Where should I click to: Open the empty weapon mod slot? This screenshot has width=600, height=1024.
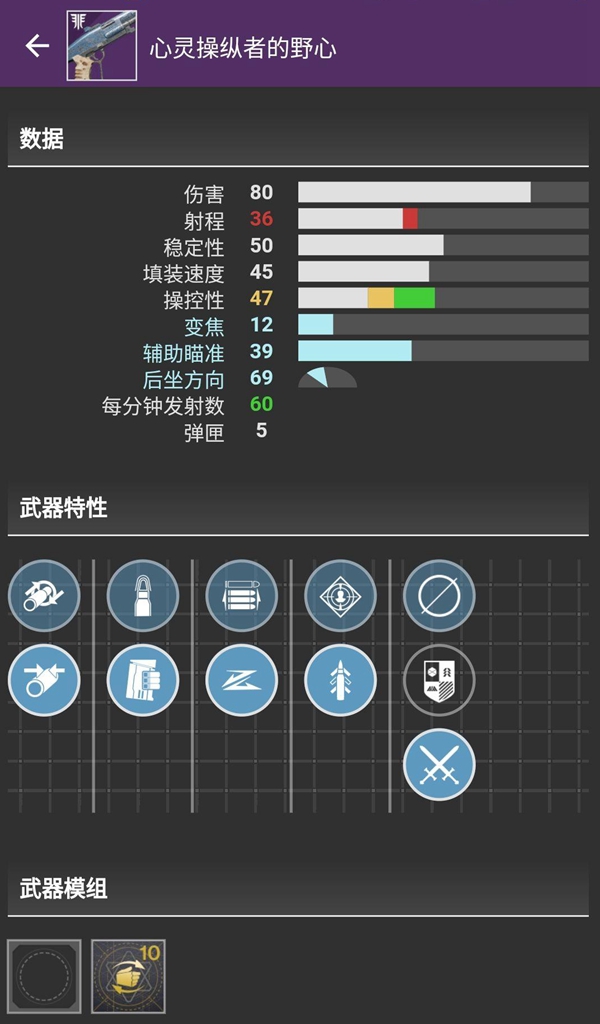click(x=44, y=977)
